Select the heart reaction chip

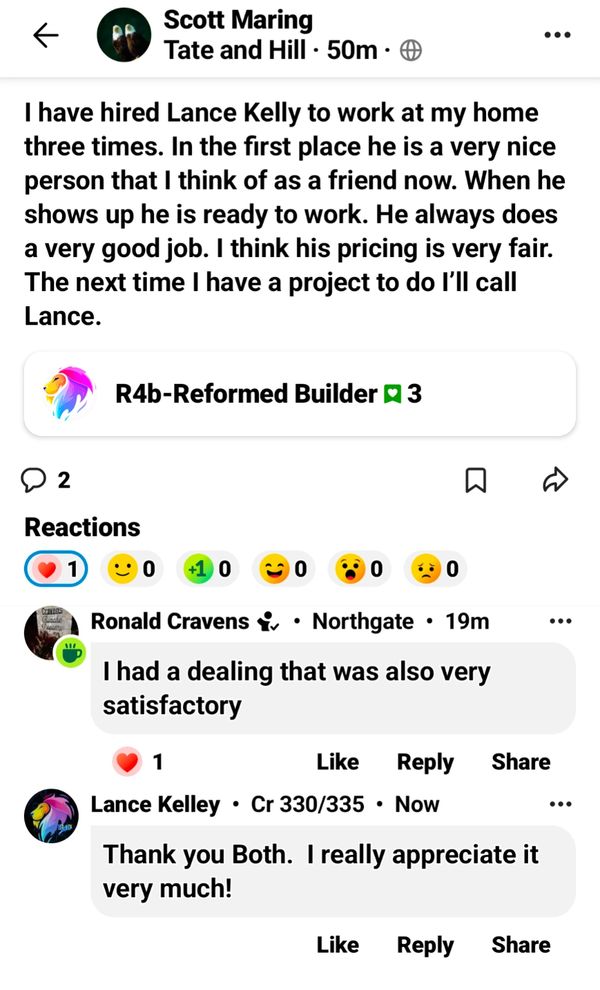coord(56,570)
